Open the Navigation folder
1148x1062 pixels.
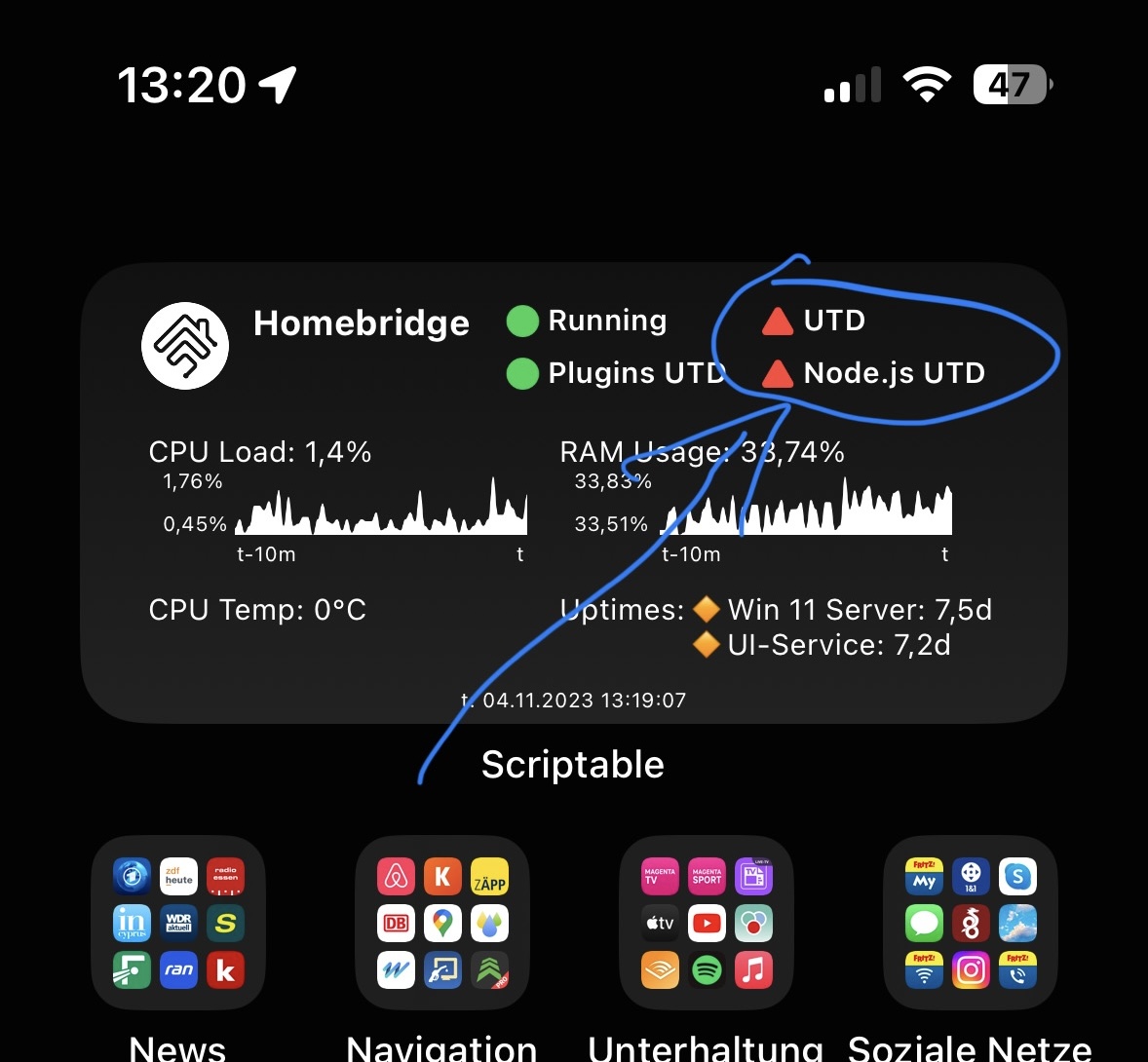click(442, 923)
